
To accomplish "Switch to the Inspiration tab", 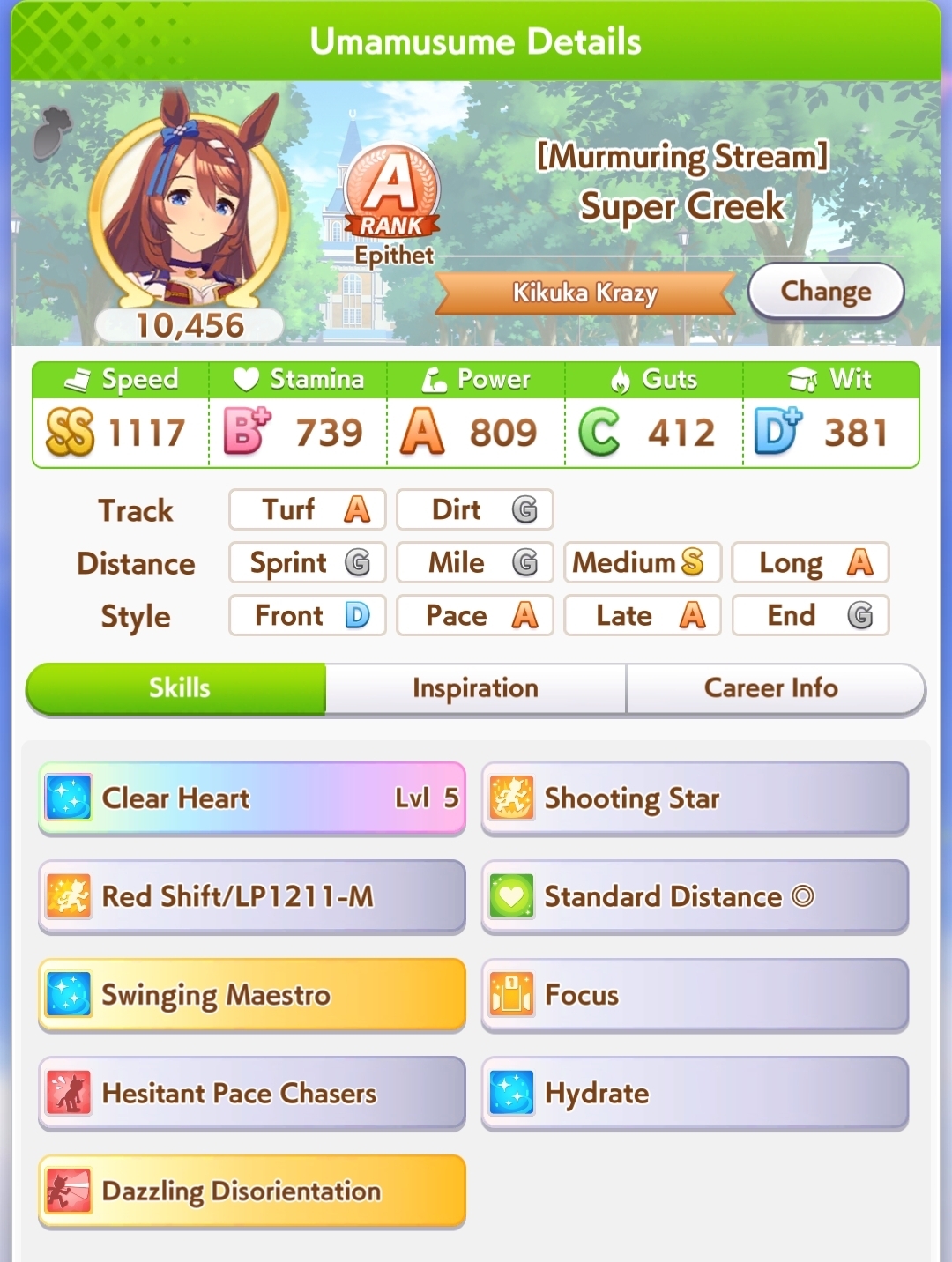I will [475, 688].
